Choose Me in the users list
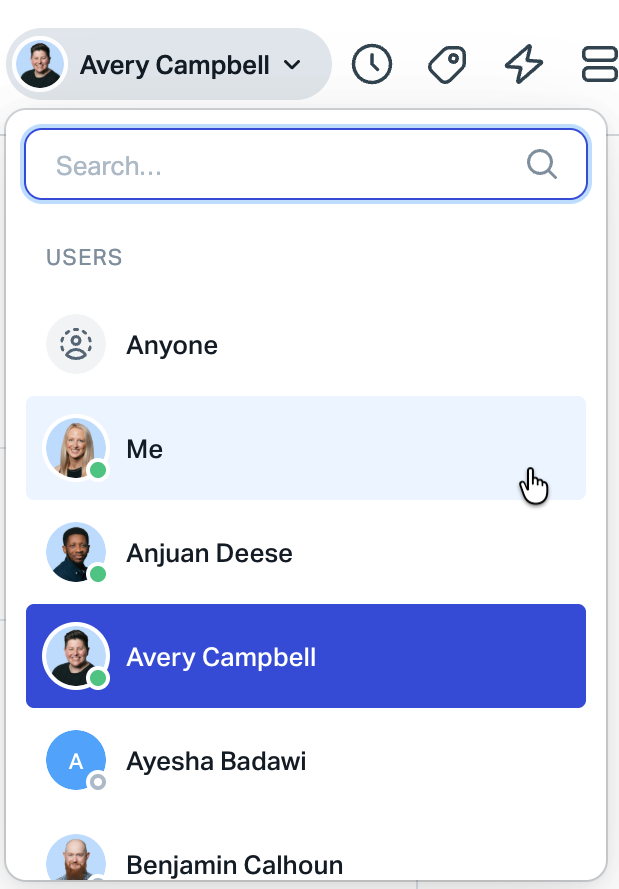619x889 pixels. (x=305, y=449)
